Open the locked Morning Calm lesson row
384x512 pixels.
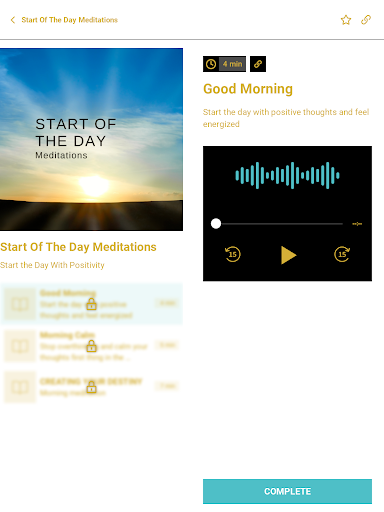91,346
